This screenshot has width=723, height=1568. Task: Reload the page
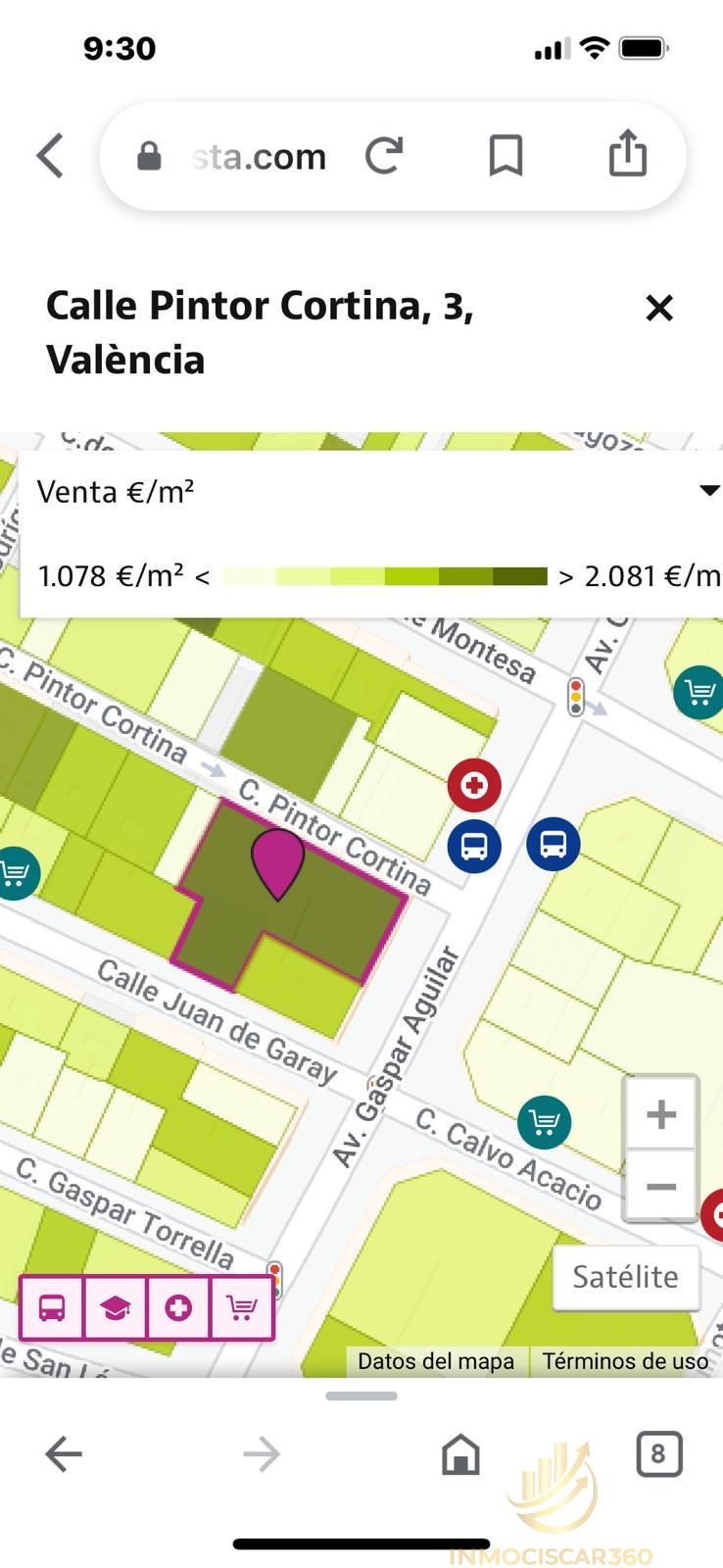coord(384,156)
